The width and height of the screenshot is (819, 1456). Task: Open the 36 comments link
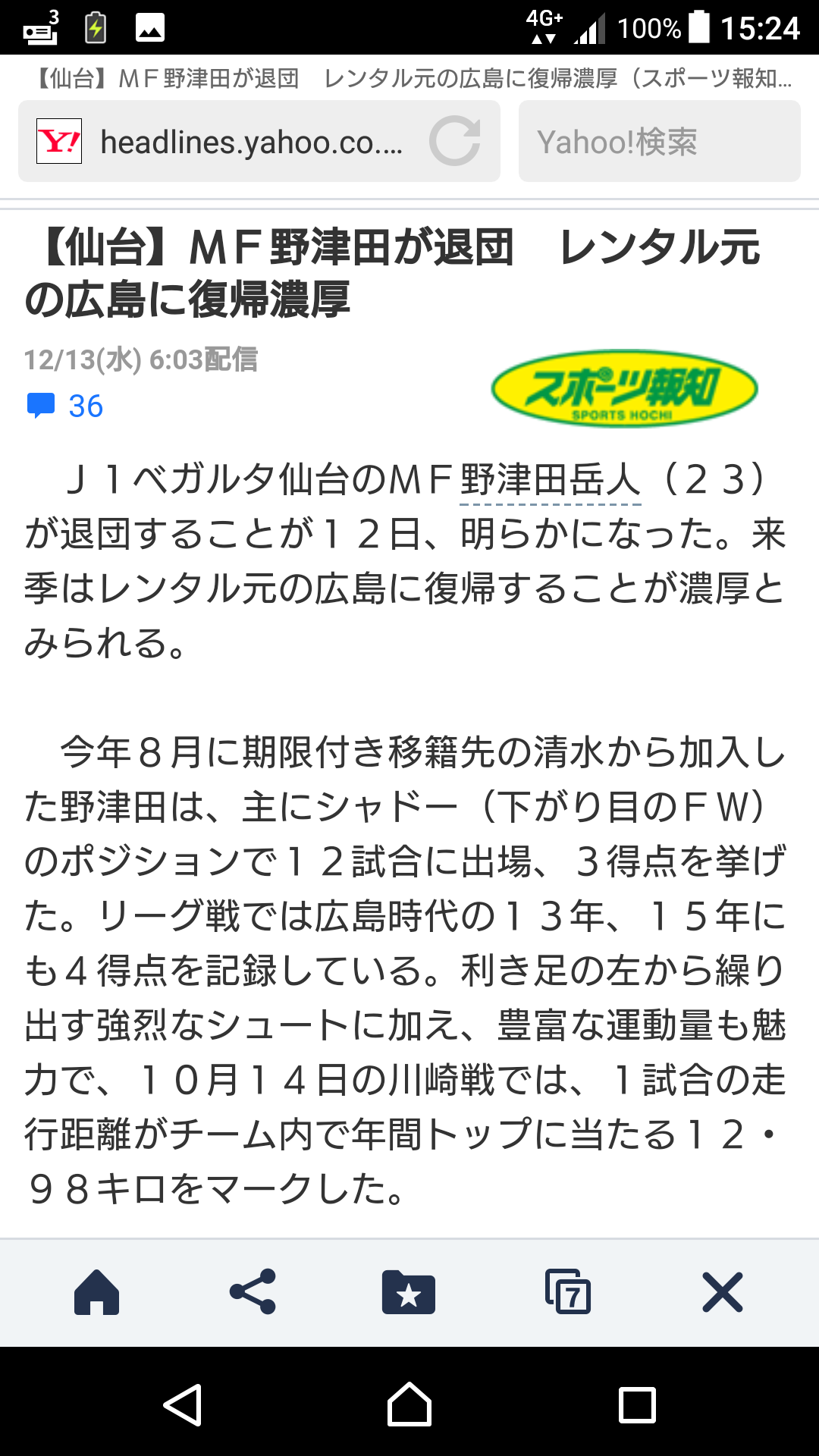pyautogui.click(x=67, y=406)
